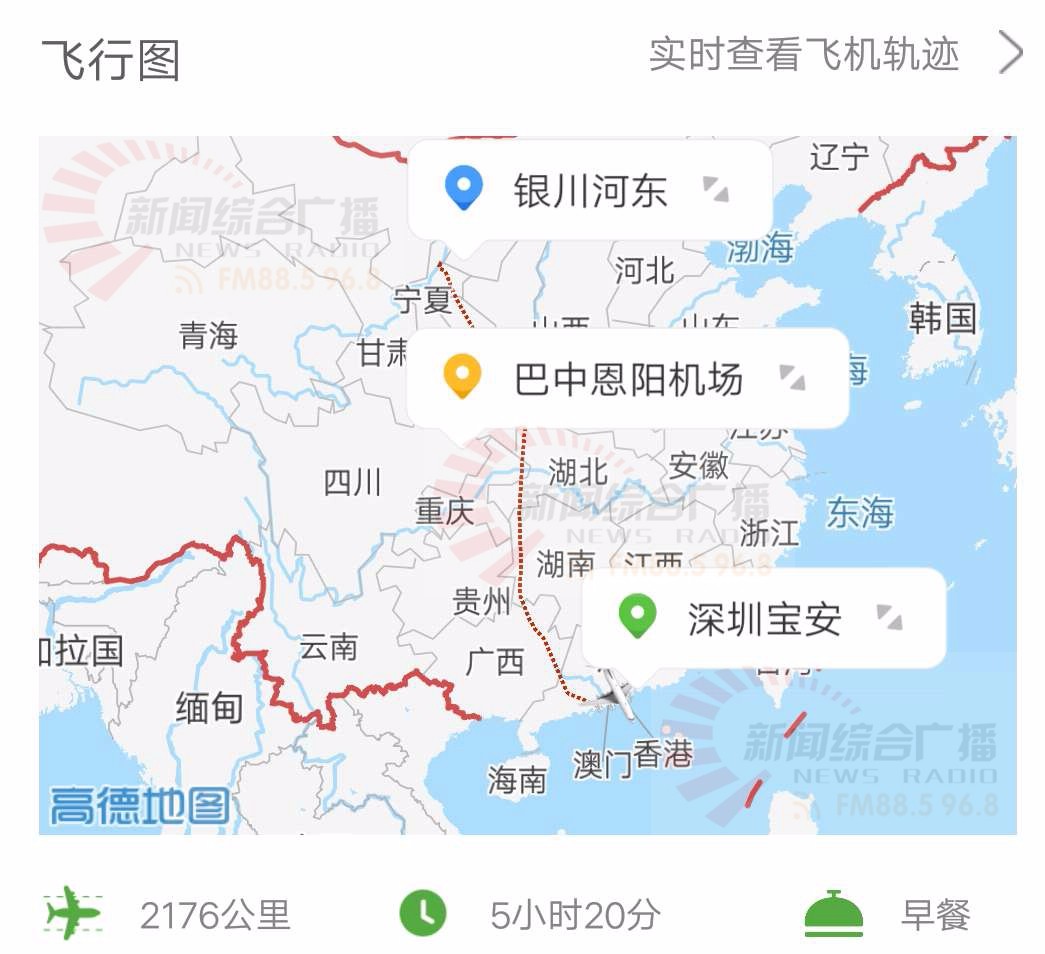Open the 实时查看飞机轨迹 real-time flight track link

point(835,54)
